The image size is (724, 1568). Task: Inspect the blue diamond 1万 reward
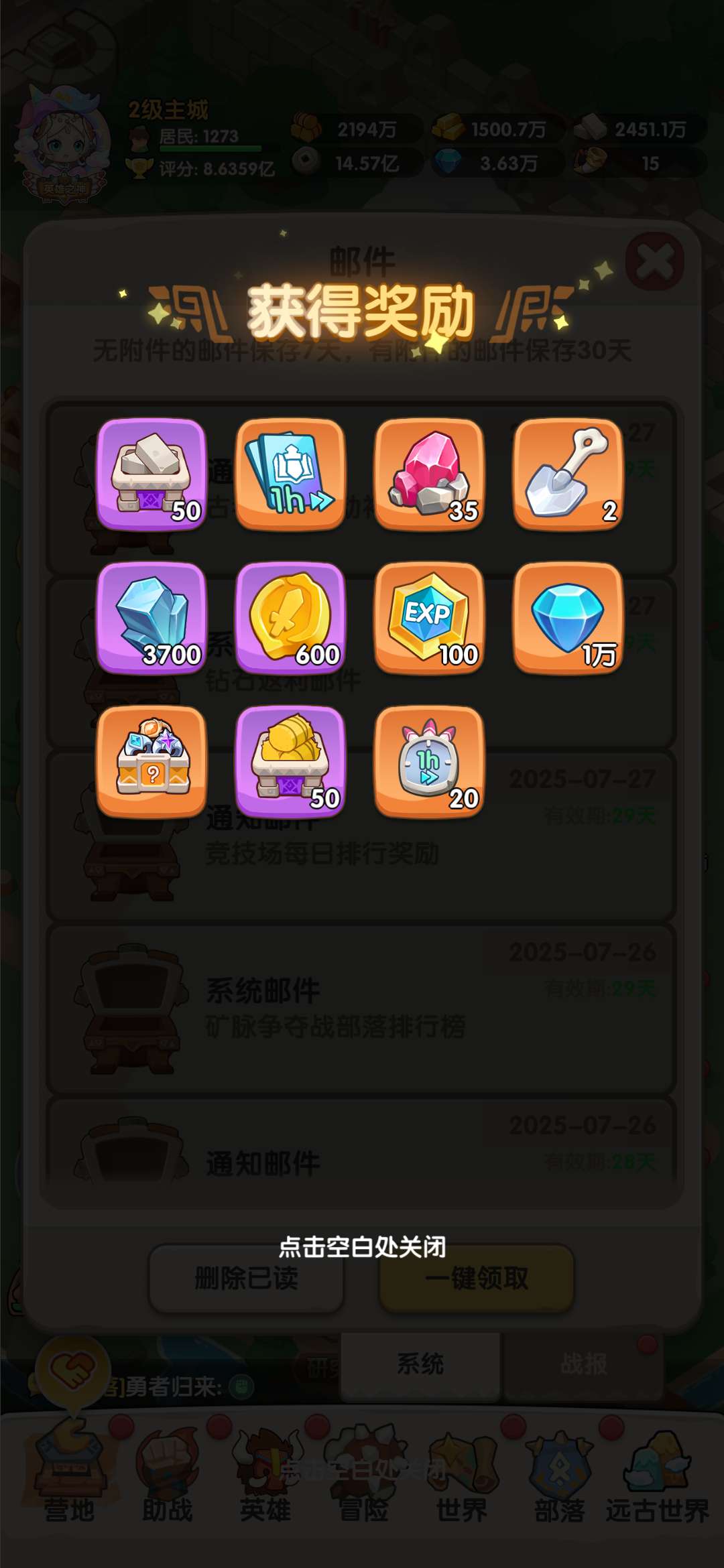(x=568, y=618)
